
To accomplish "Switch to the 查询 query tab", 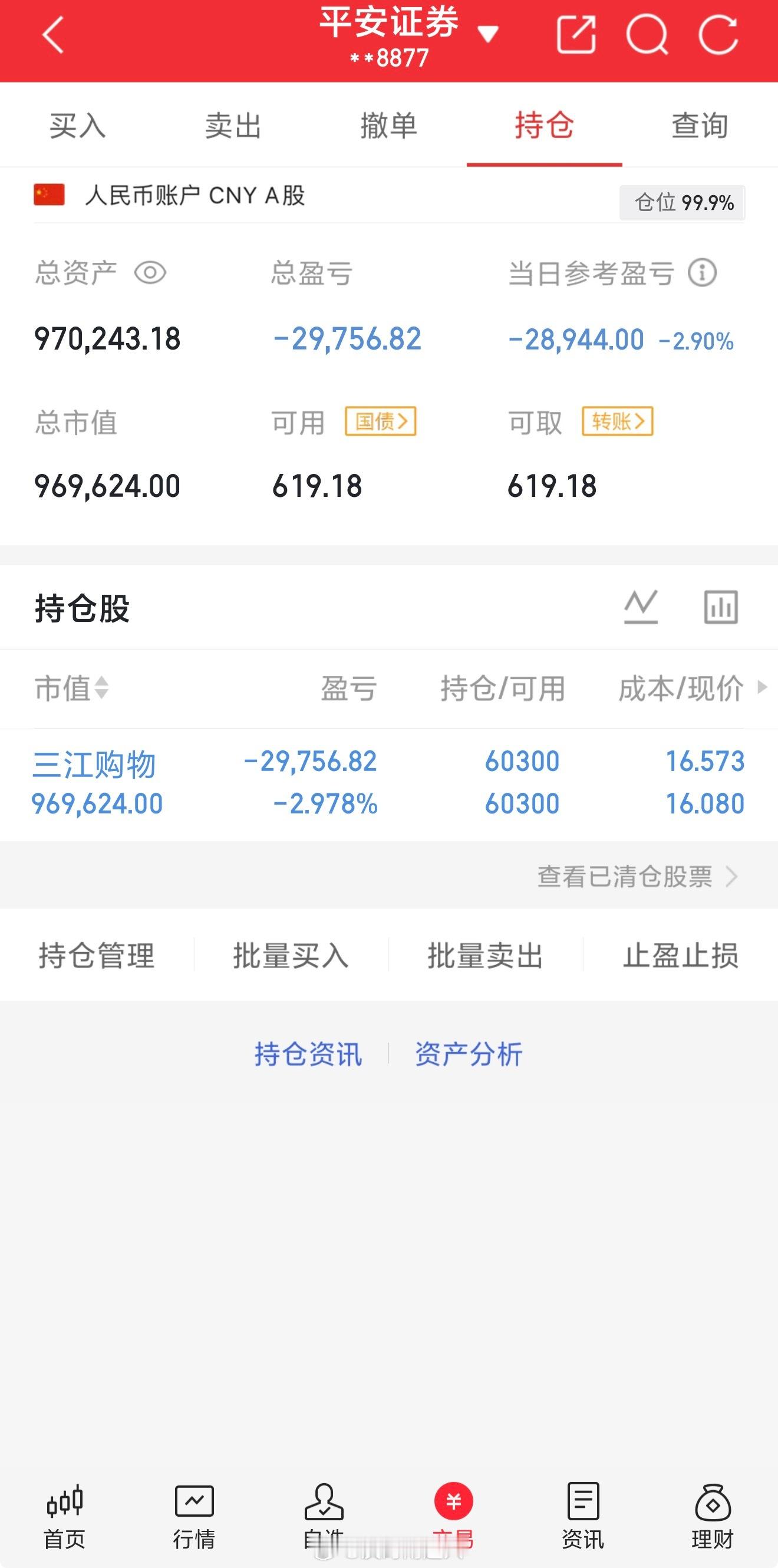I will [699, 126].
